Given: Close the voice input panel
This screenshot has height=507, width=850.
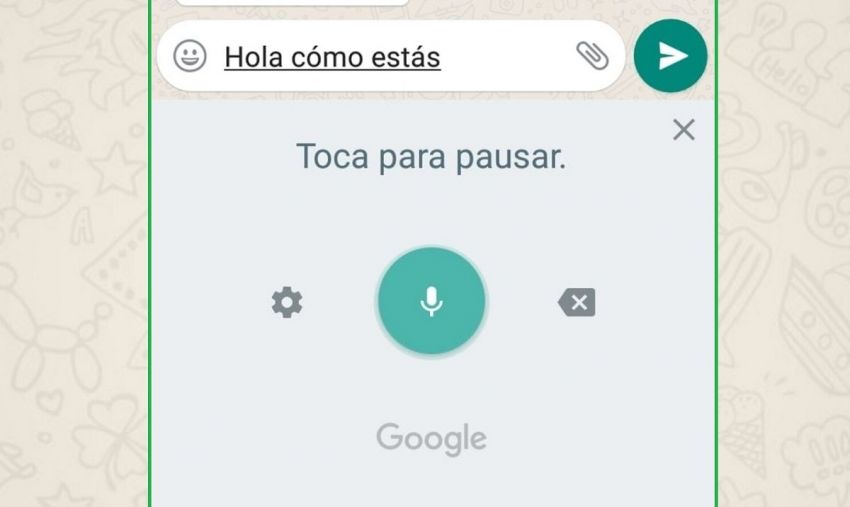Looking at the screenshot, I should coord(683,129).
